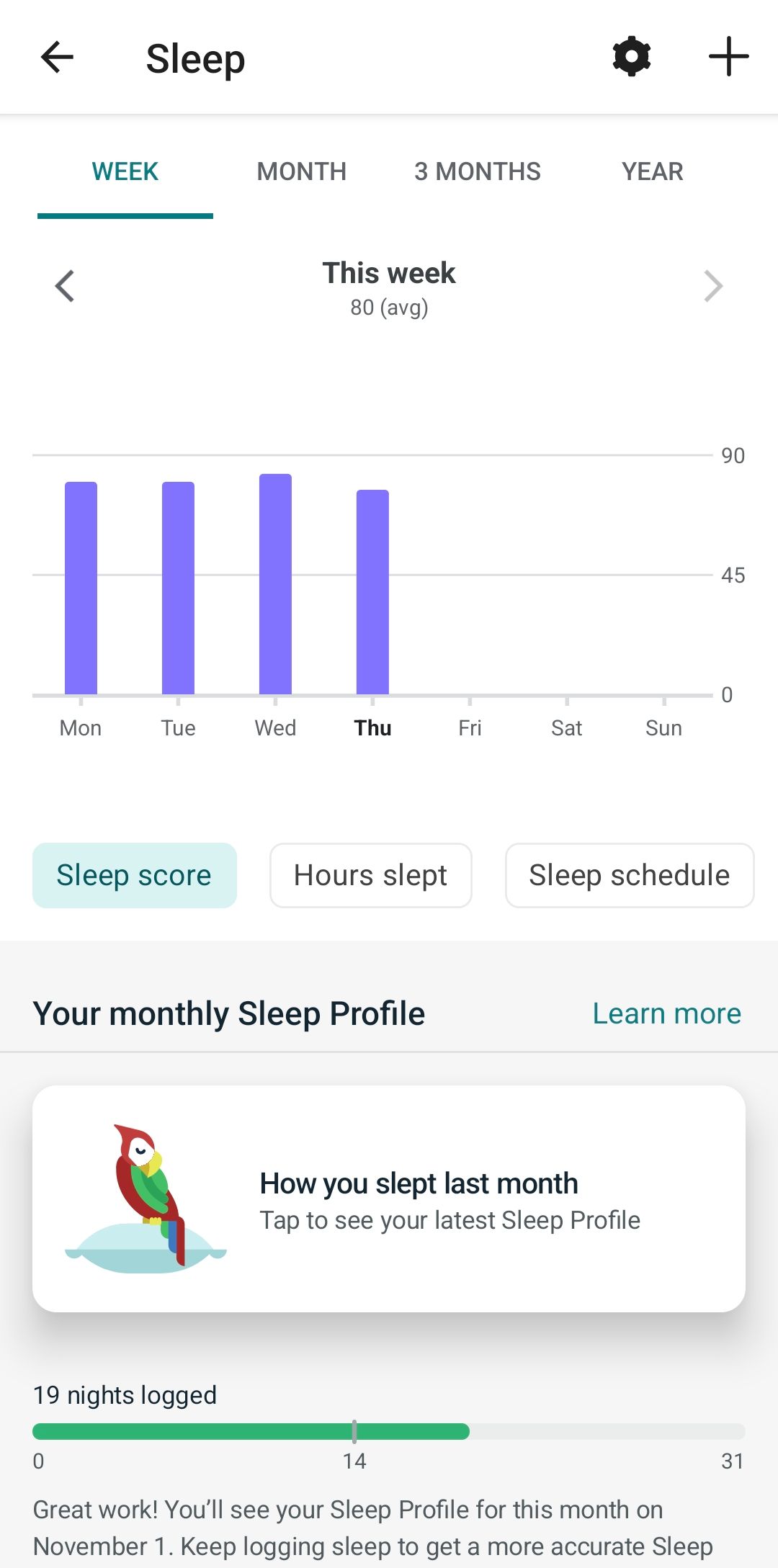The width and height of the screenshot is (778, 1568).
Task: Select the Sleep score chip
Action: [x=134, y=875]
